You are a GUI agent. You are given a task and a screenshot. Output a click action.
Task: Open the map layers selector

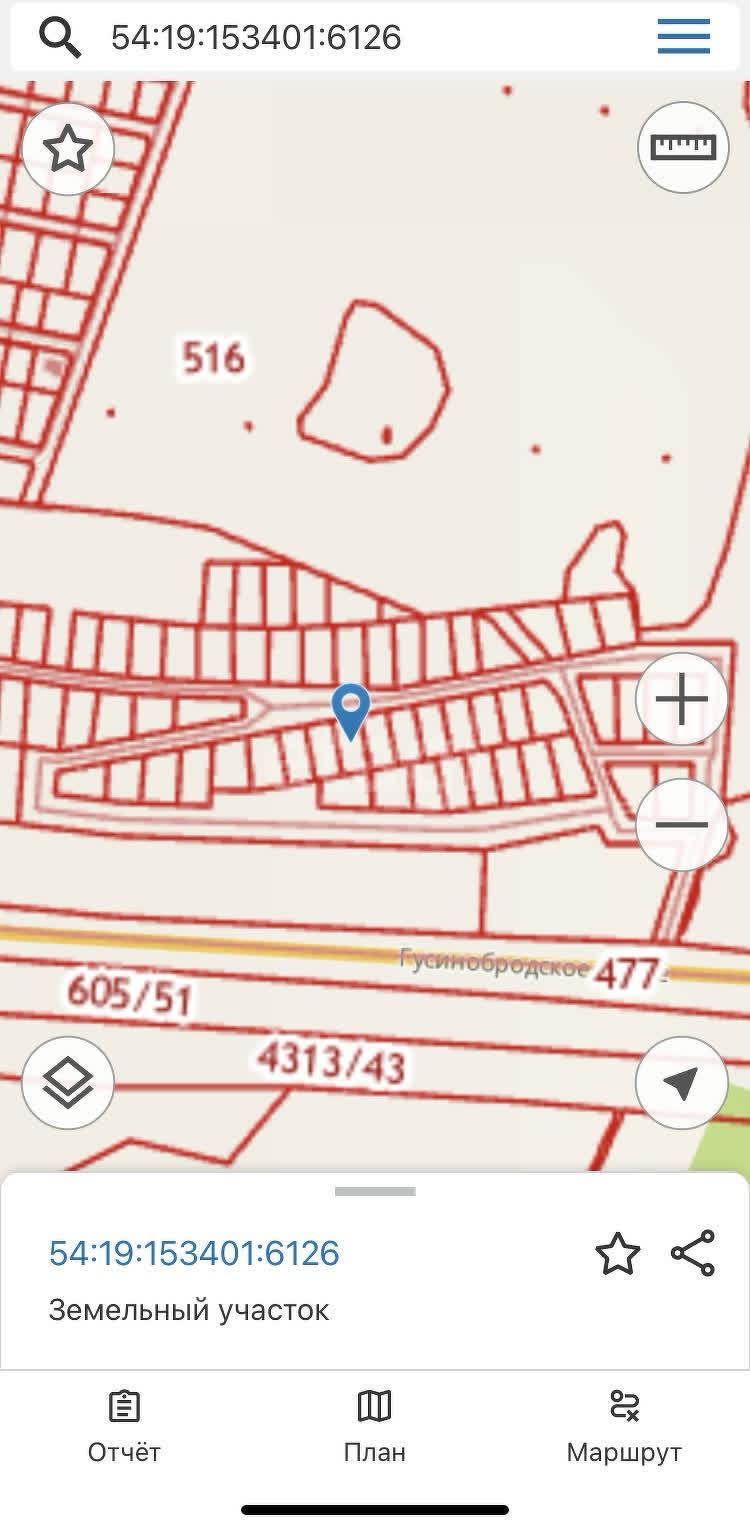coord(68,1083)
